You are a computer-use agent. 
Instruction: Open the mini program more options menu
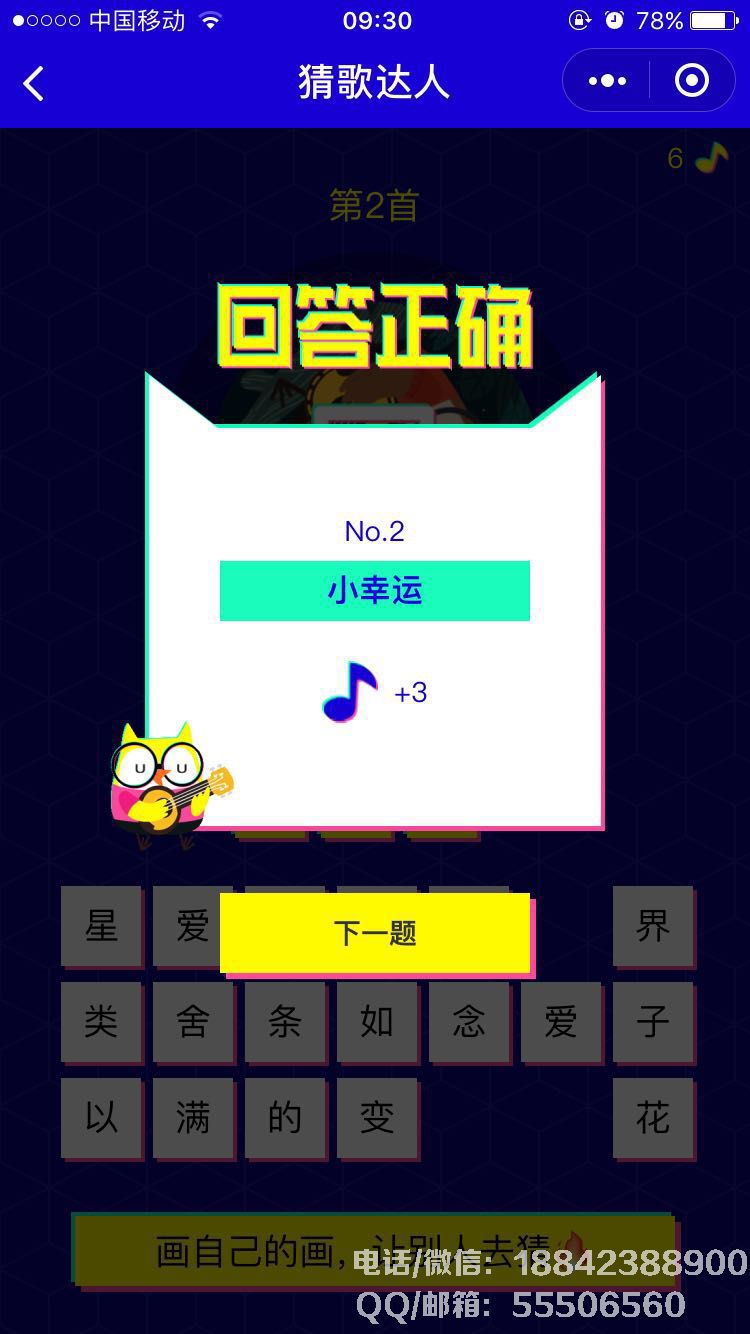(x=607, y=81)
